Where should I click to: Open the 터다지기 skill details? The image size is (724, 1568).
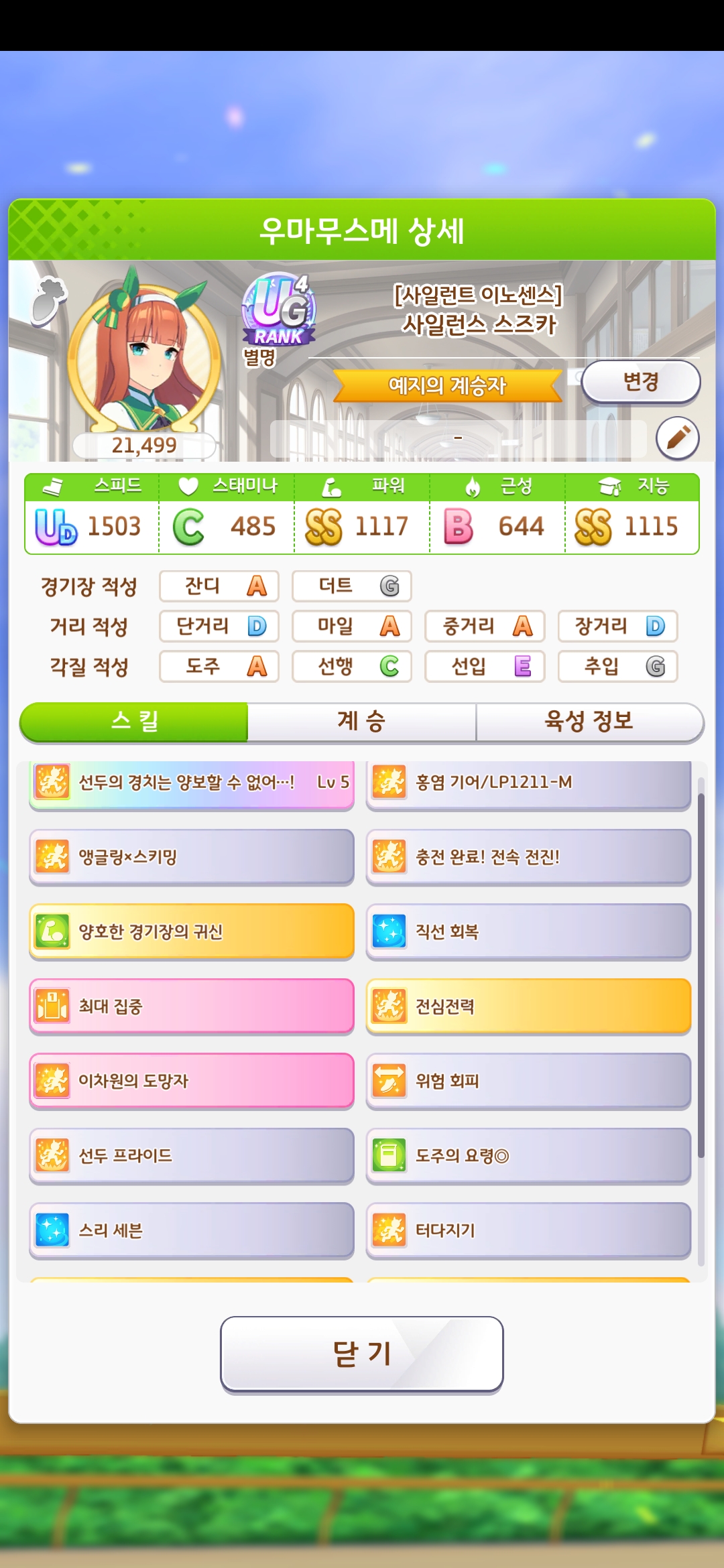pyautogui.click(x=528, y=1230)
